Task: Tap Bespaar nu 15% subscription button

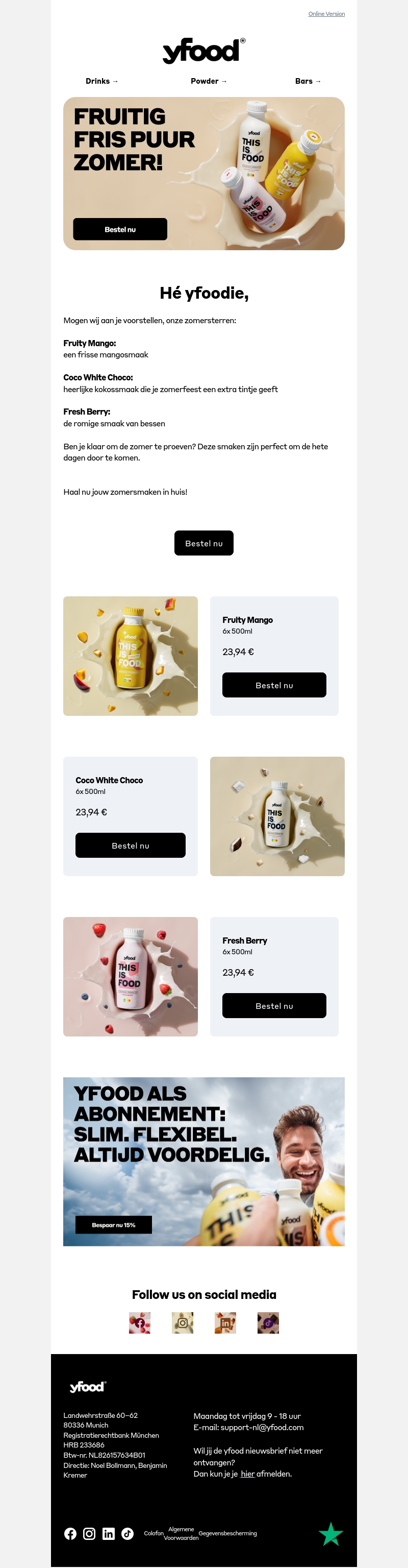Action: click(114, 1225)
